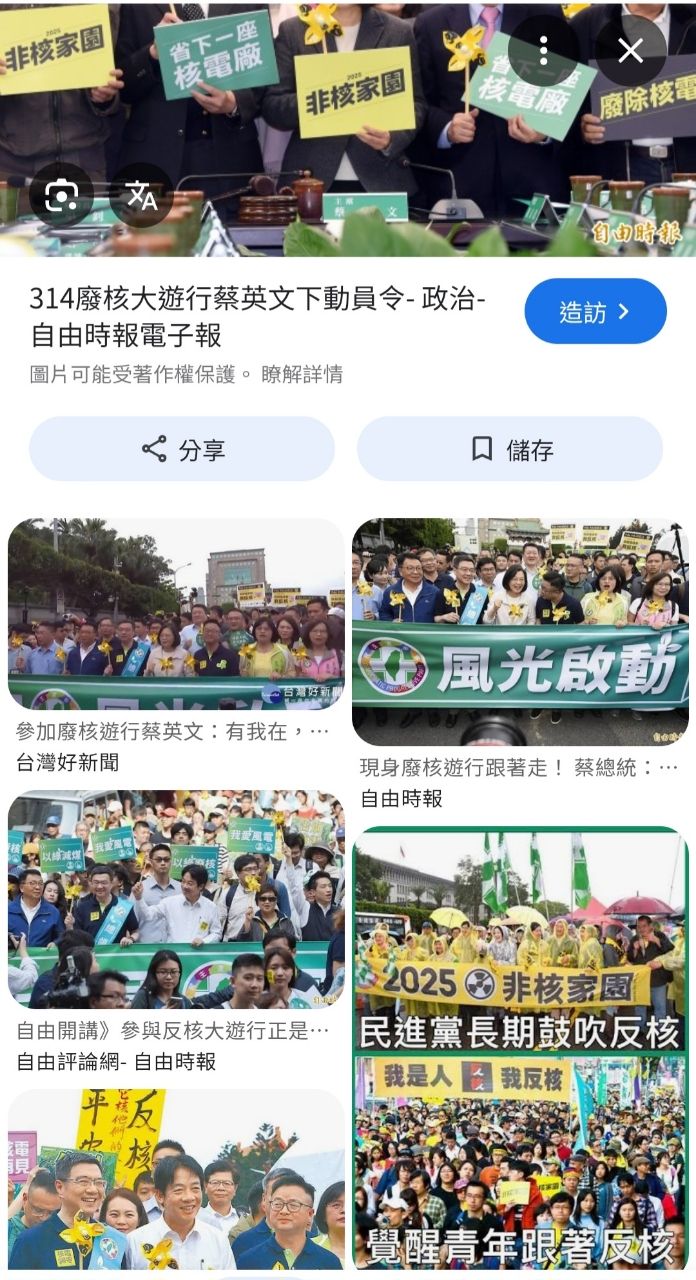Close the image viewer
696x1280 pixels.
tap(631, 50)
